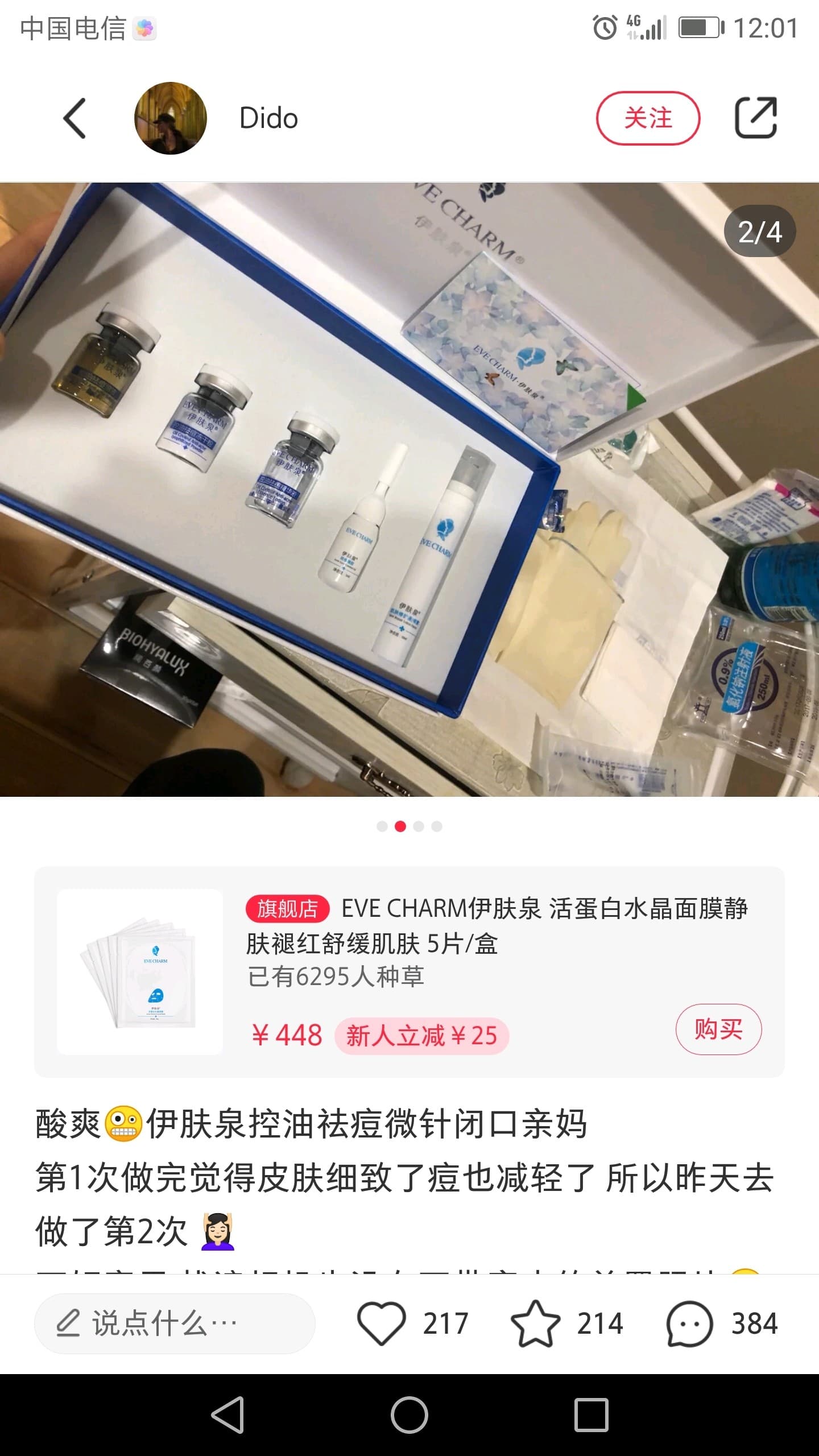The width and height of the screenshot is (819, 1456).
Task: Open Dido's profile avatar
Action: pos(170,118)
